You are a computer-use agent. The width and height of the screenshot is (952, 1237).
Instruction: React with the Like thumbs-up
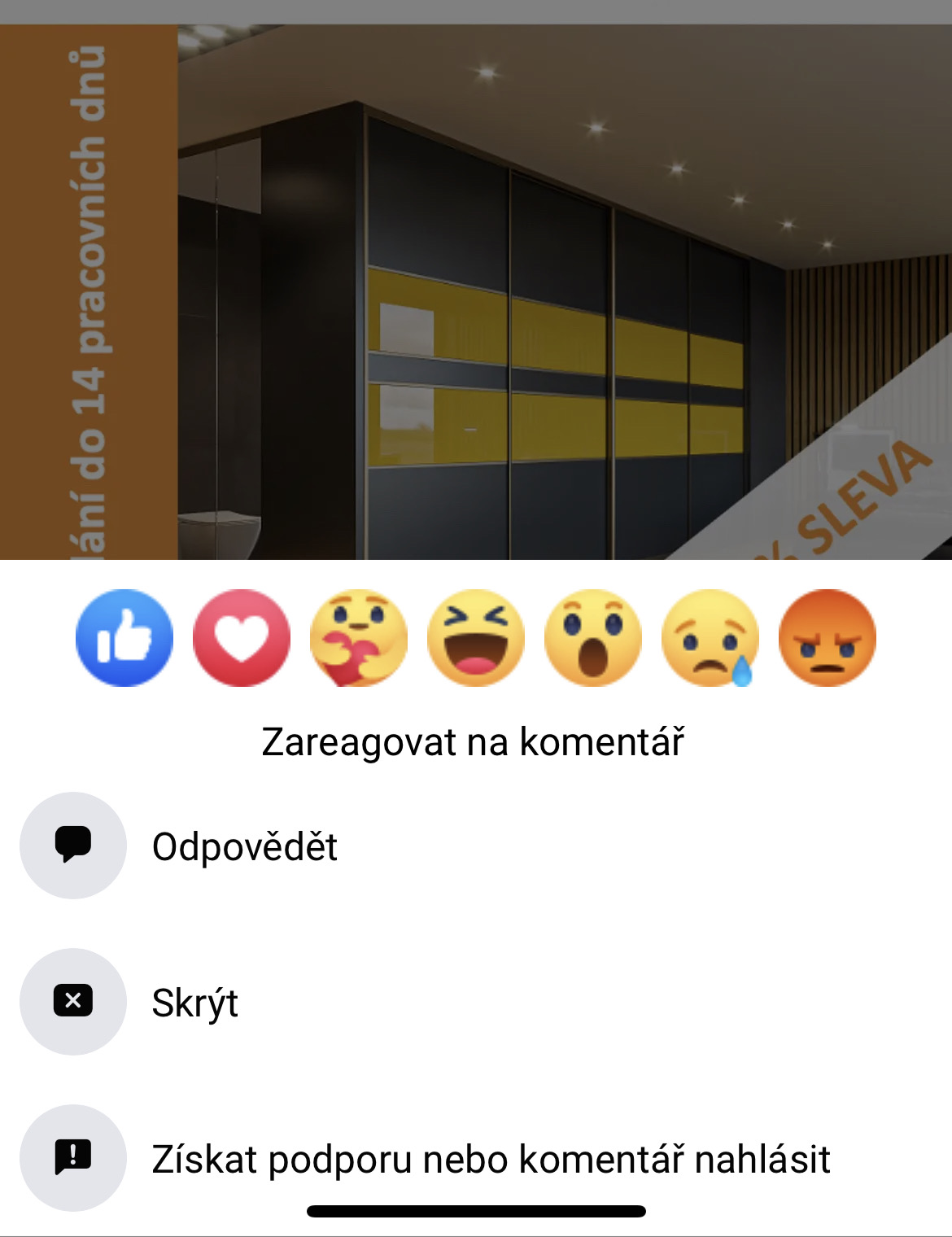tap(124, 637)
